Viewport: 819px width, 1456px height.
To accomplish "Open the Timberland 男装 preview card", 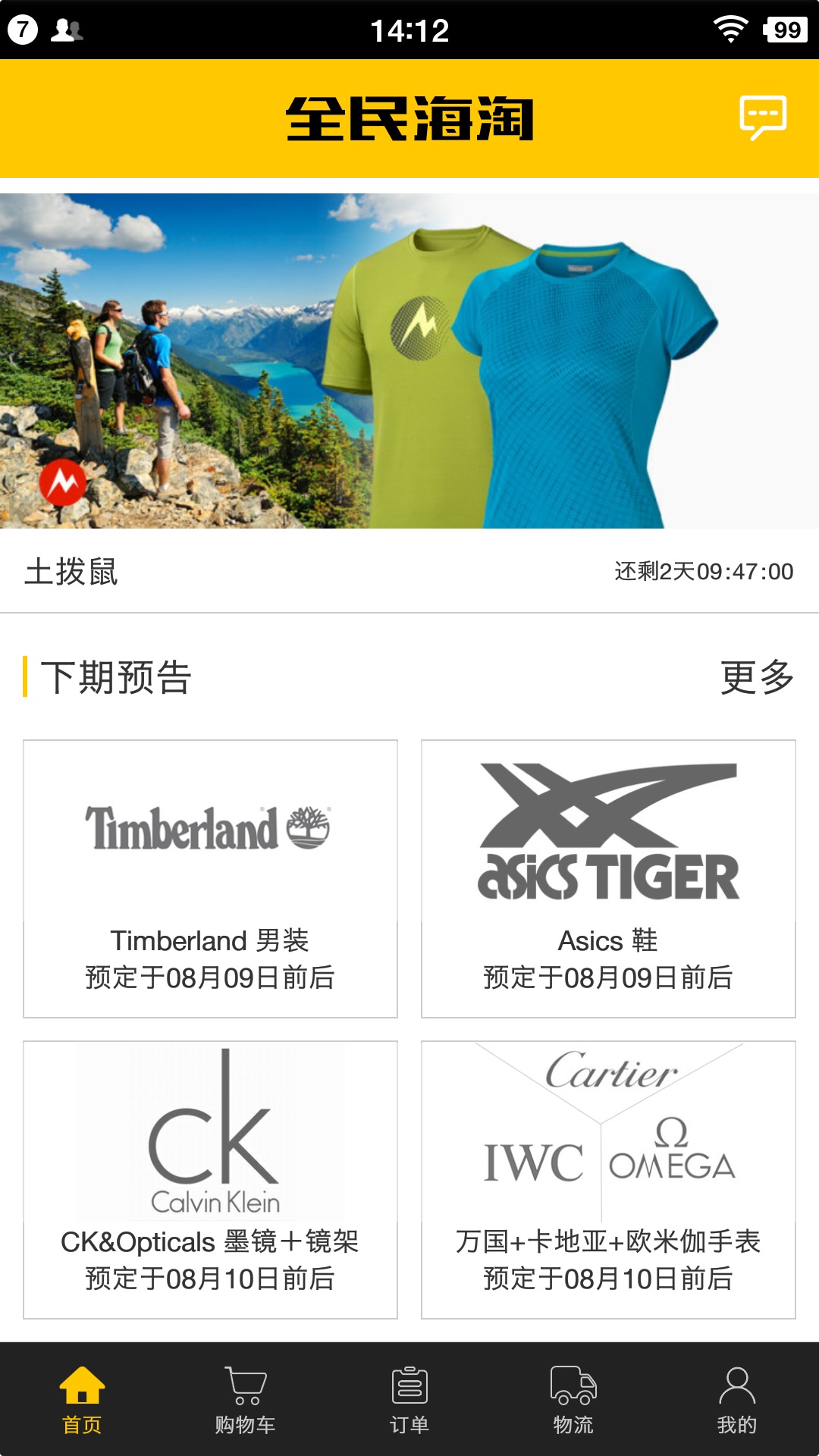I will coord(210,878).
